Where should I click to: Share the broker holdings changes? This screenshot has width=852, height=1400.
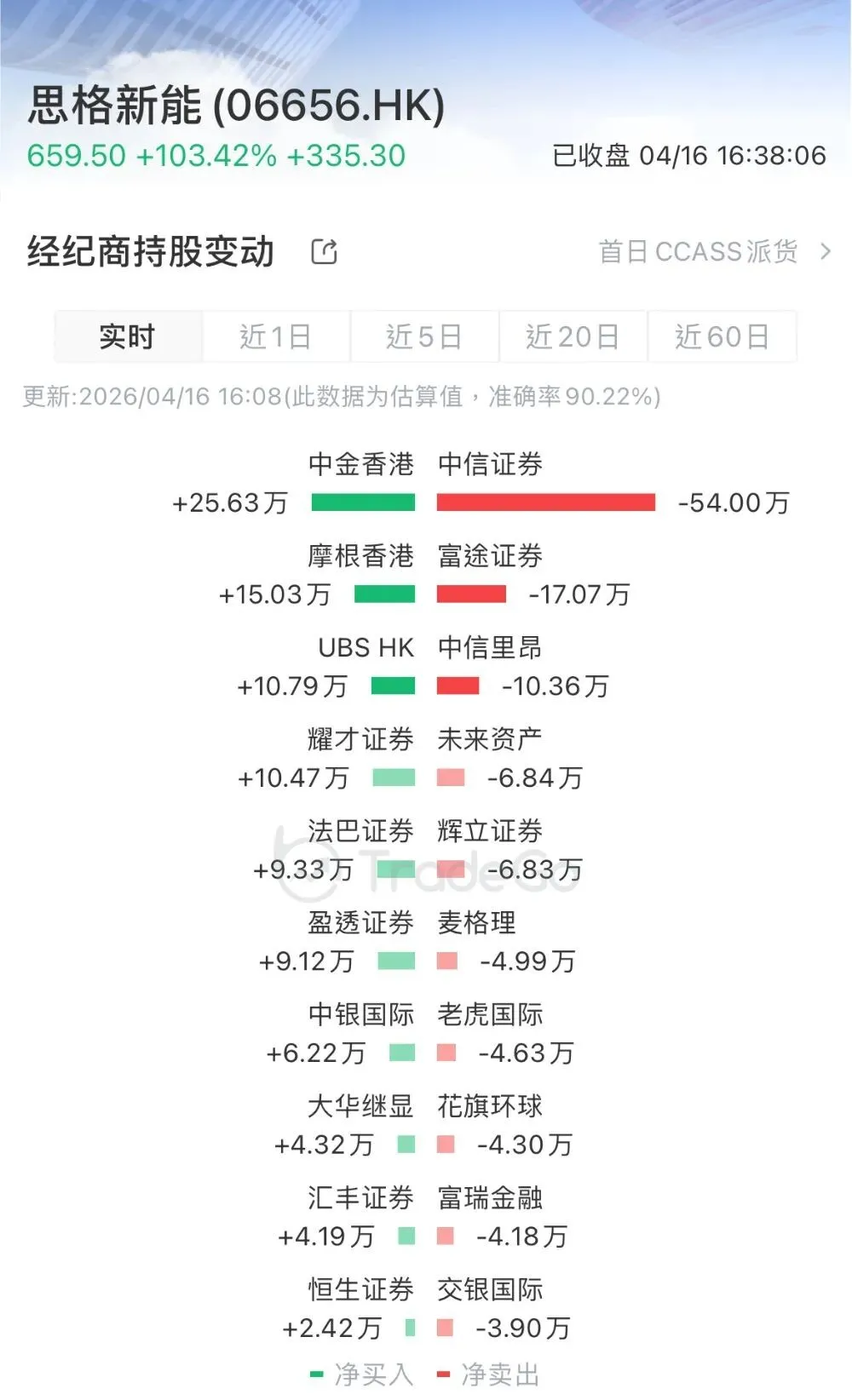pyautogui.click(x=324, y=252)
